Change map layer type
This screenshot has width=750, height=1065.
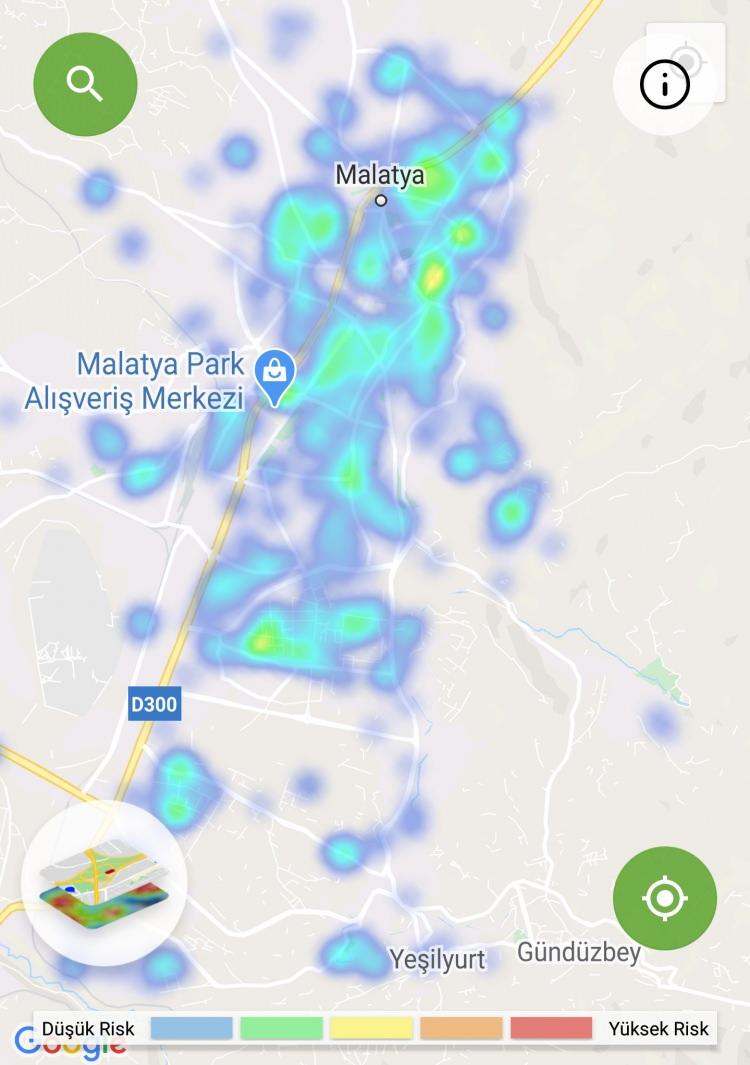click(x=103, y=881)
